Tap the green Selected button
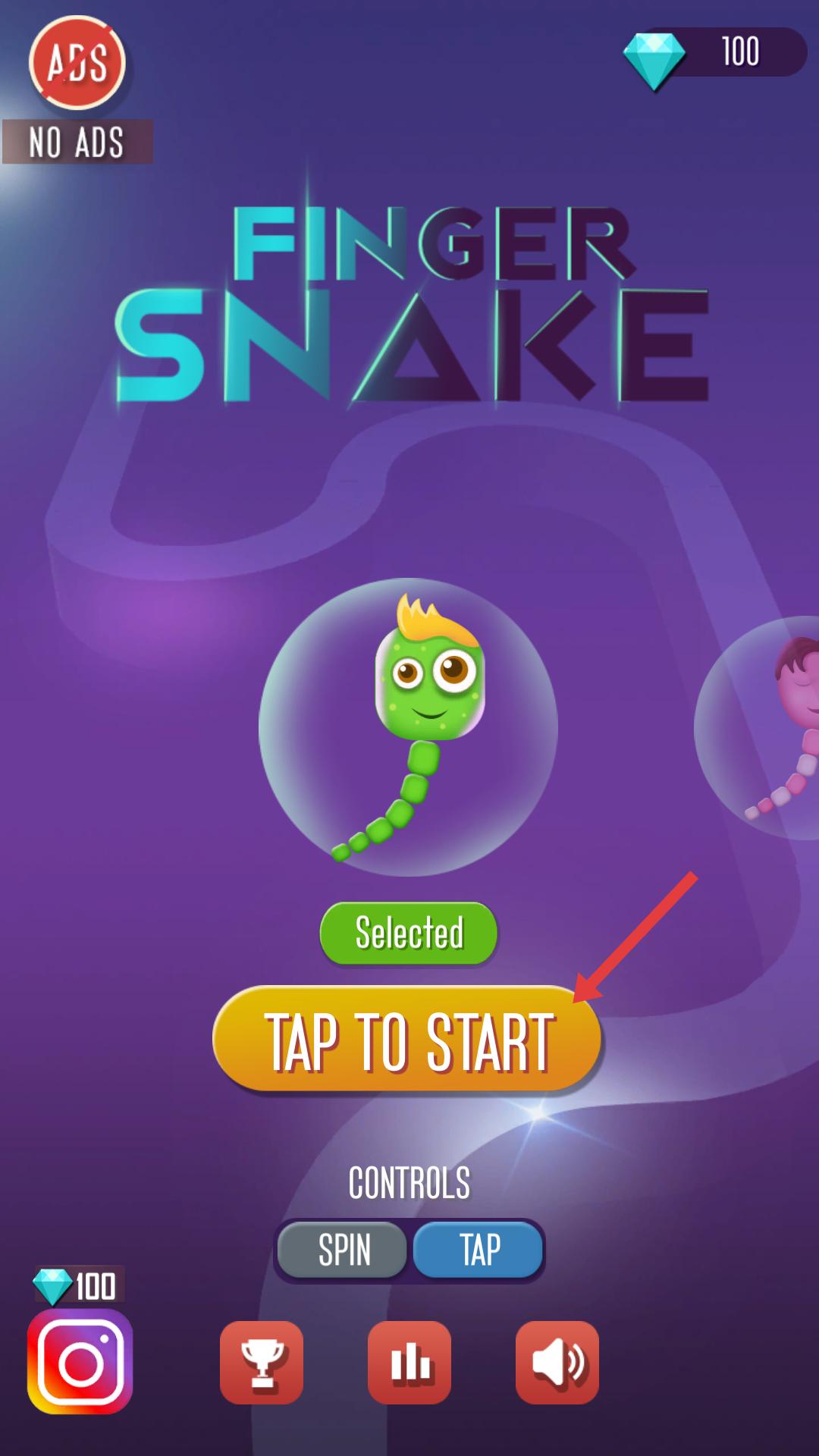This screenshot has width=819, height=1456. 409,933
